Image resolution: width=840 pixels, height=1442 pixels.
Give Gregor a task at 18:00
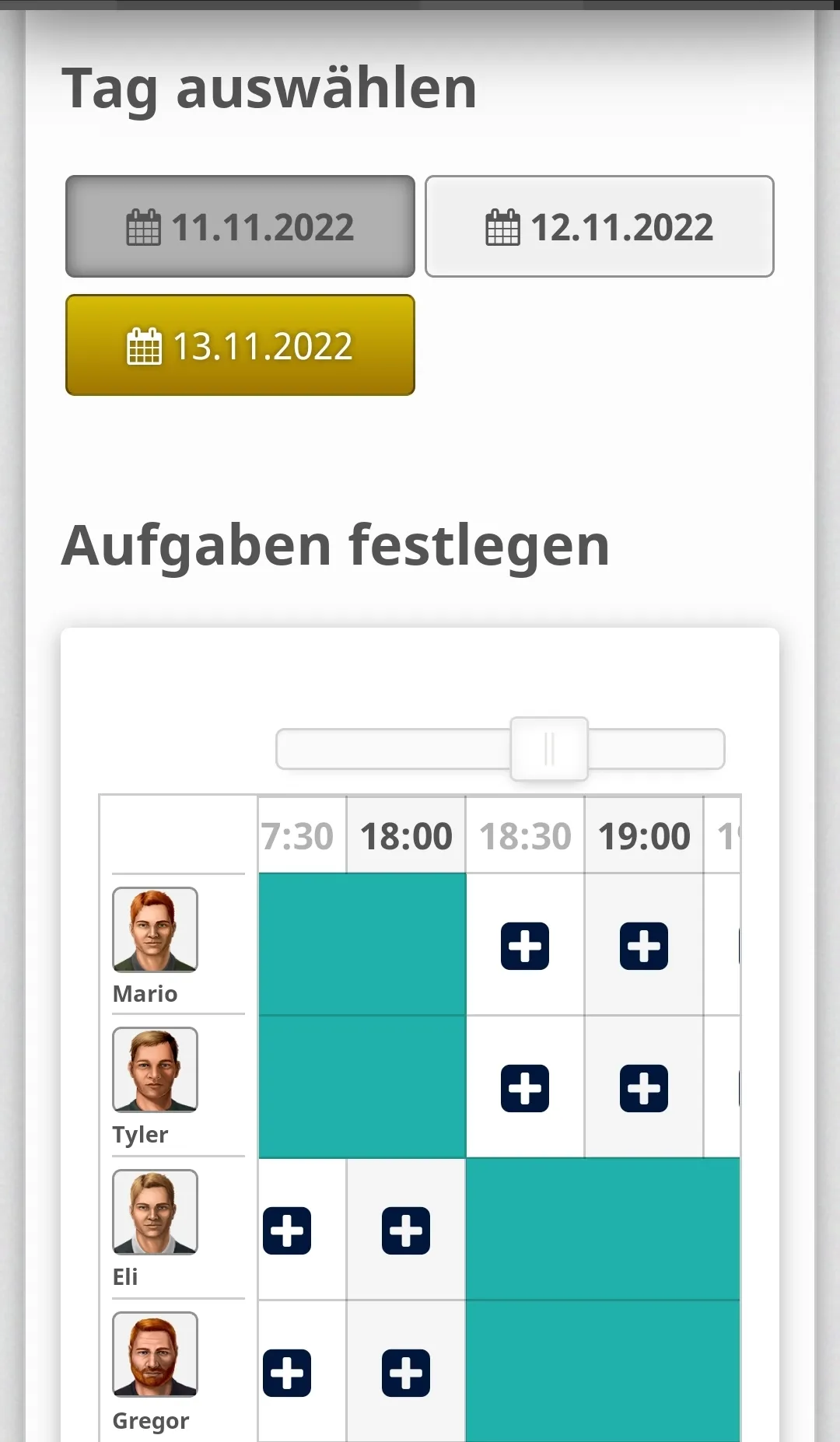(406, 1373)
